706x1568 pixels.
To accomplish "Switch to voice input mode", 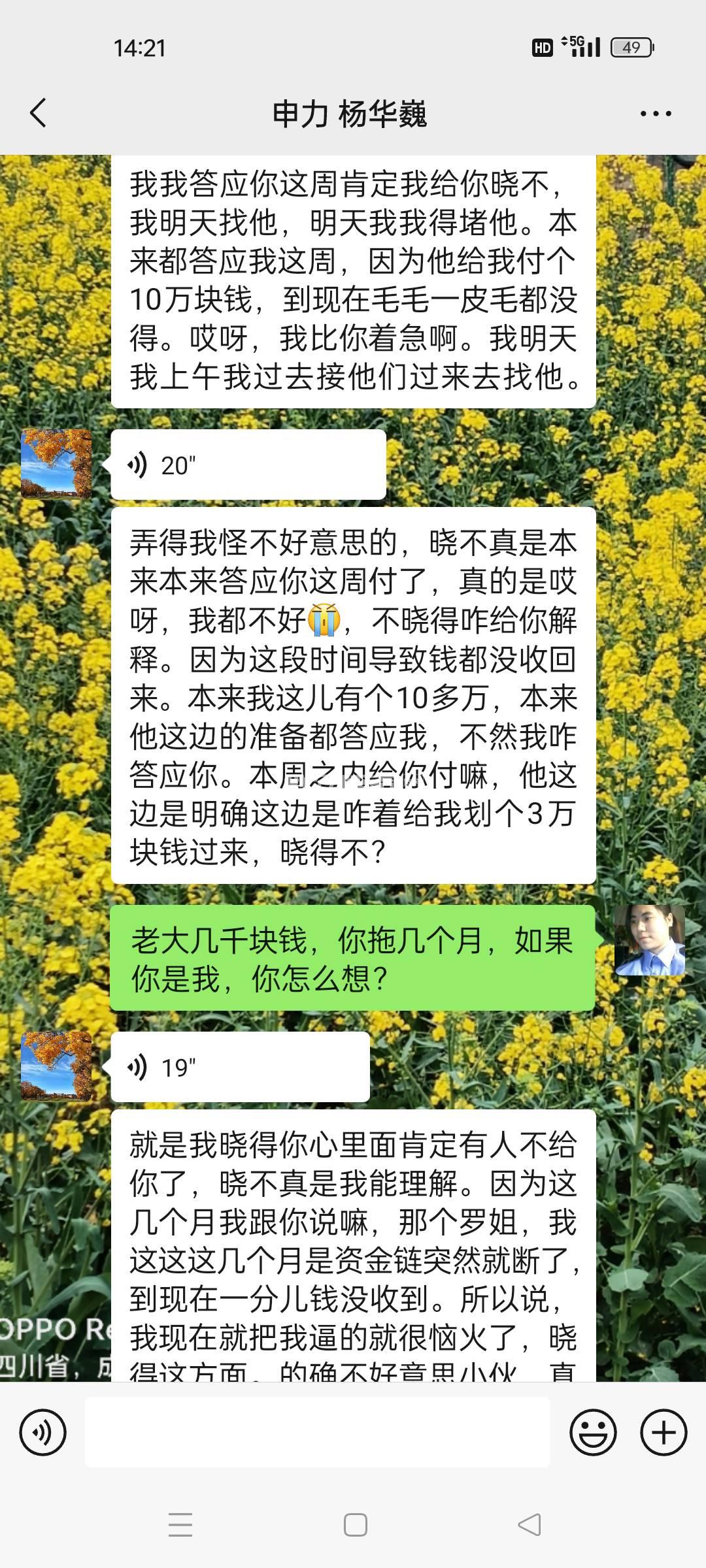I will click(x=43, y=1433).
